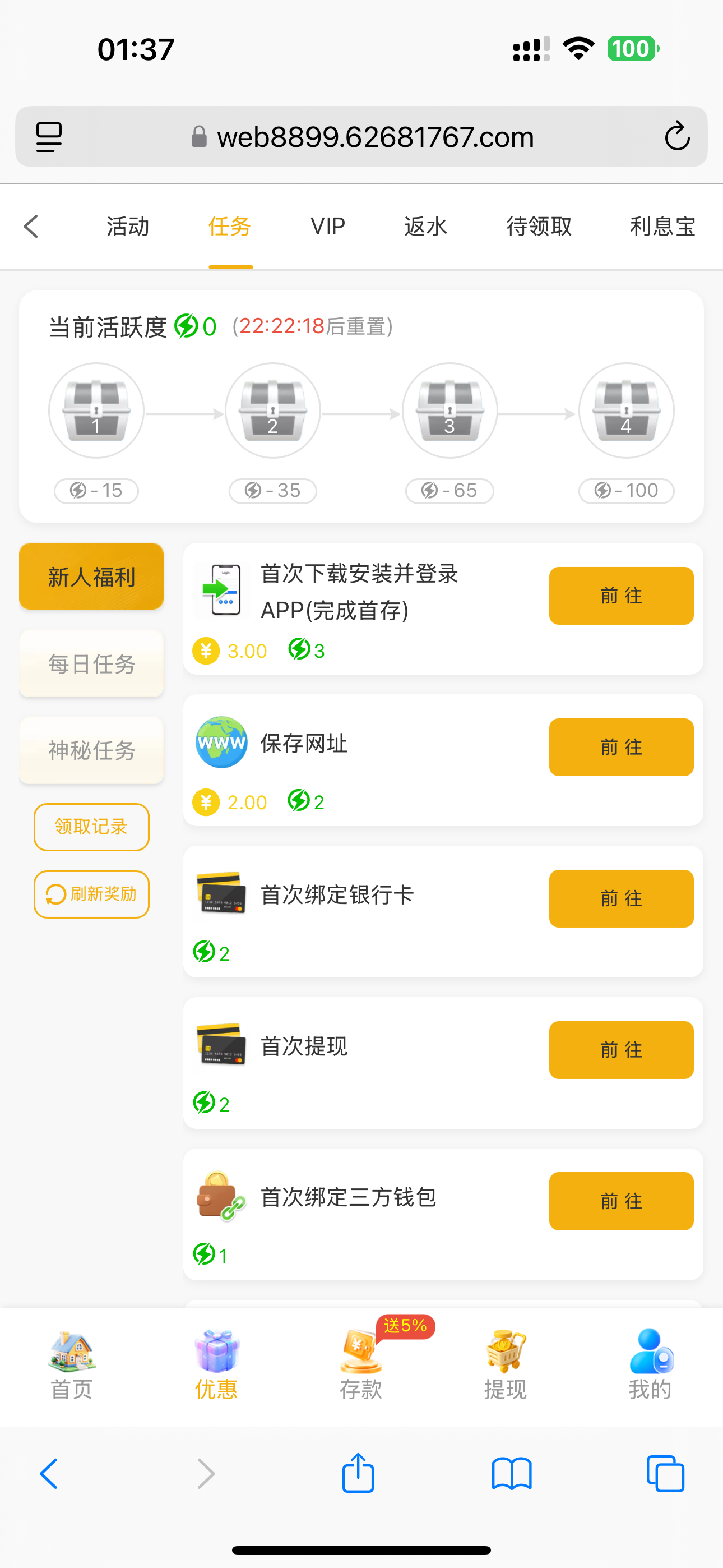723x1568 pixels.
Task: Tap 前往 for 首次绑定银行卡 task
Action: [621, 898]
